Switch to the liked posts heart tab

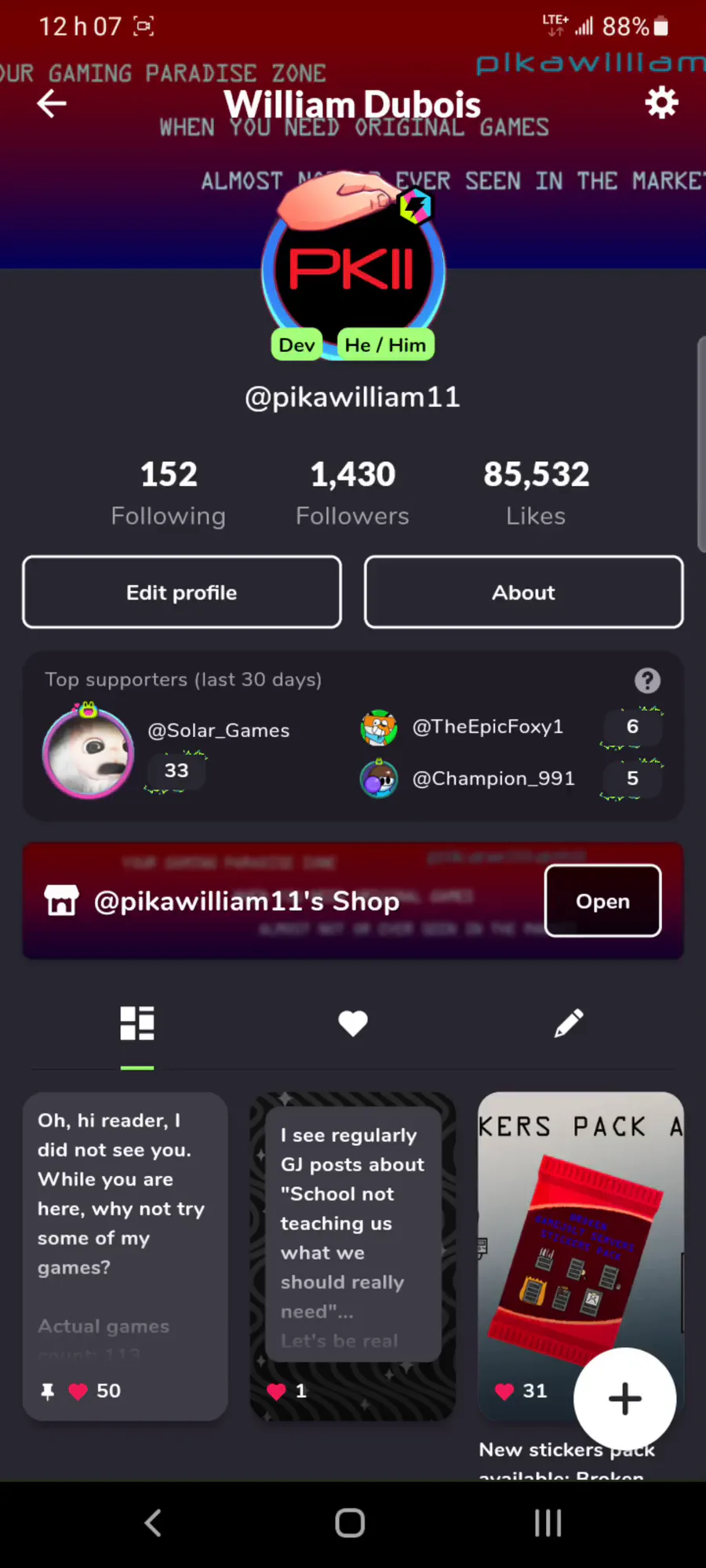click(353, 1023)
